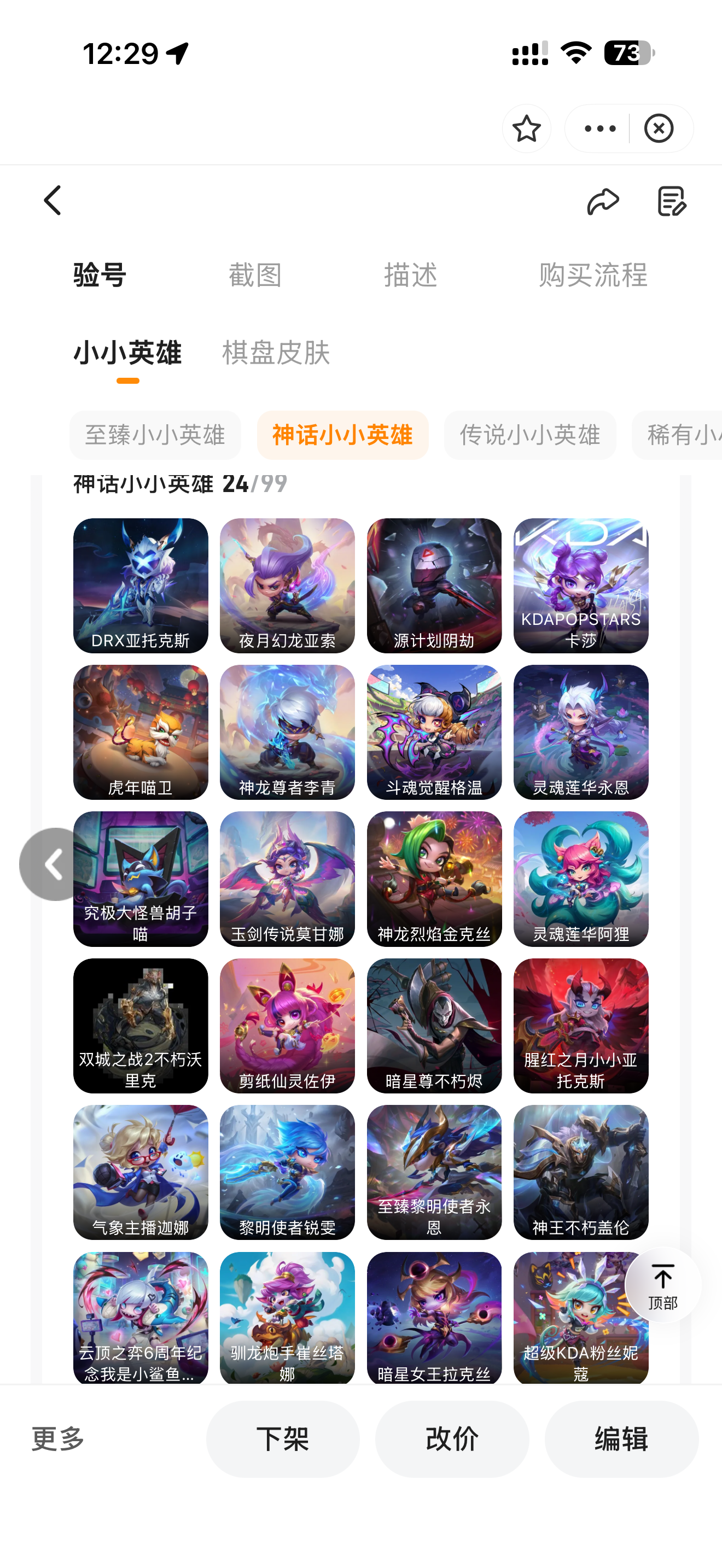Open the 灵魂莲华阿狸 tile

581,879
